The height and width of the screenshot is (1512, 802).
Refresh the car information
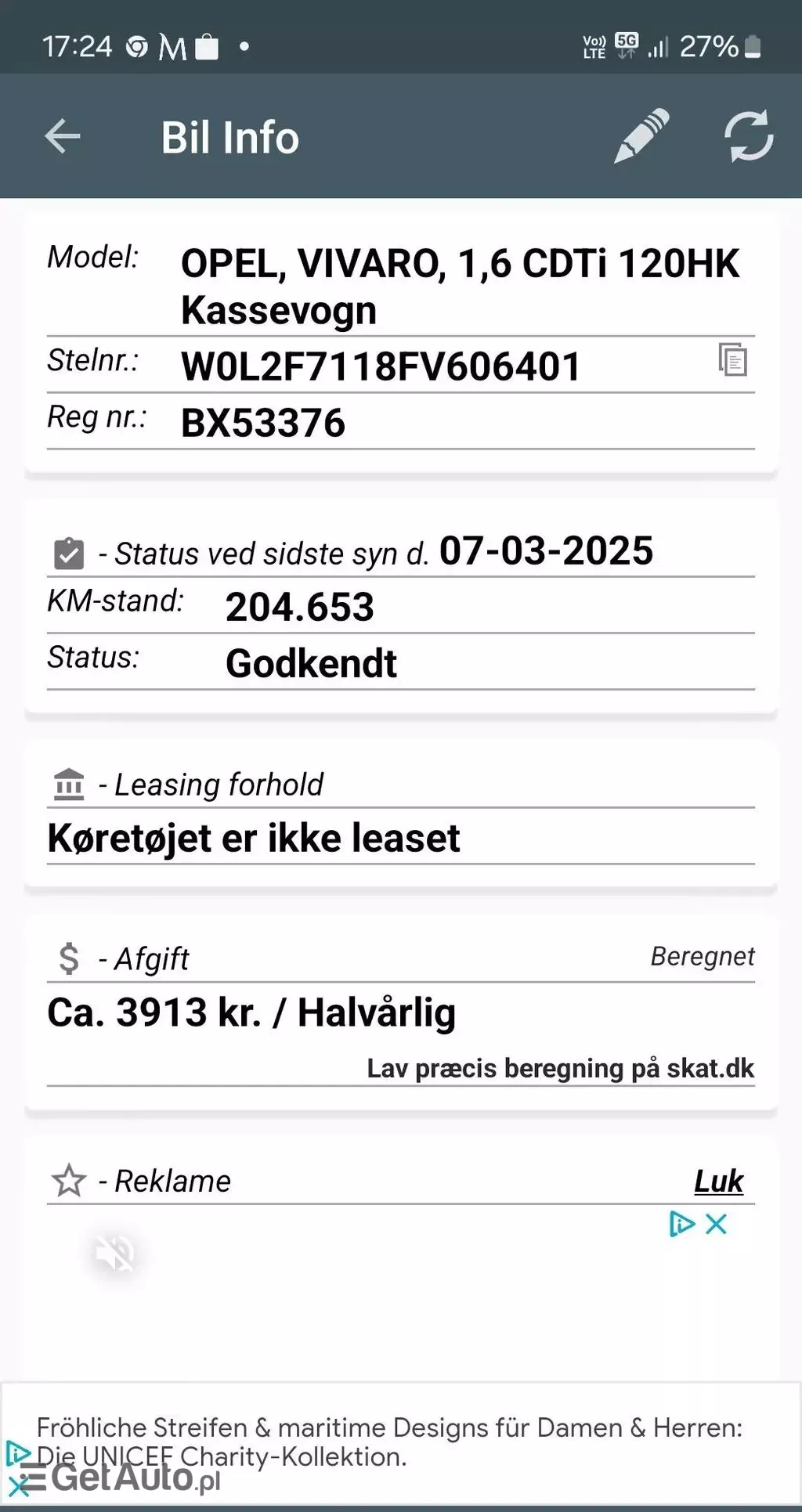[x=748, y=136]
